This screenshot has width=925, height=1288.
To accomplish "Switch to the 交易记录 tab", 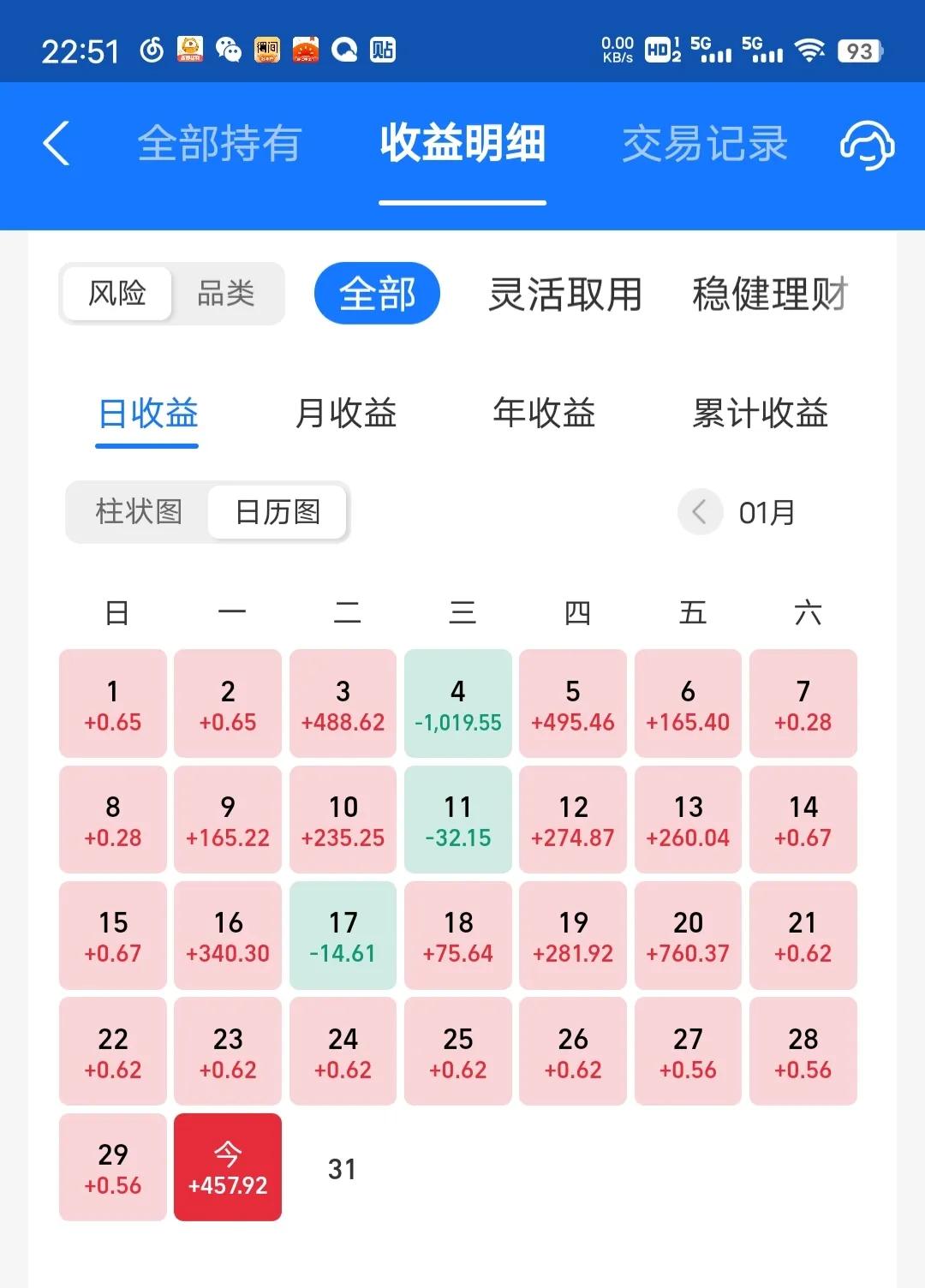I will click(704, 143).
